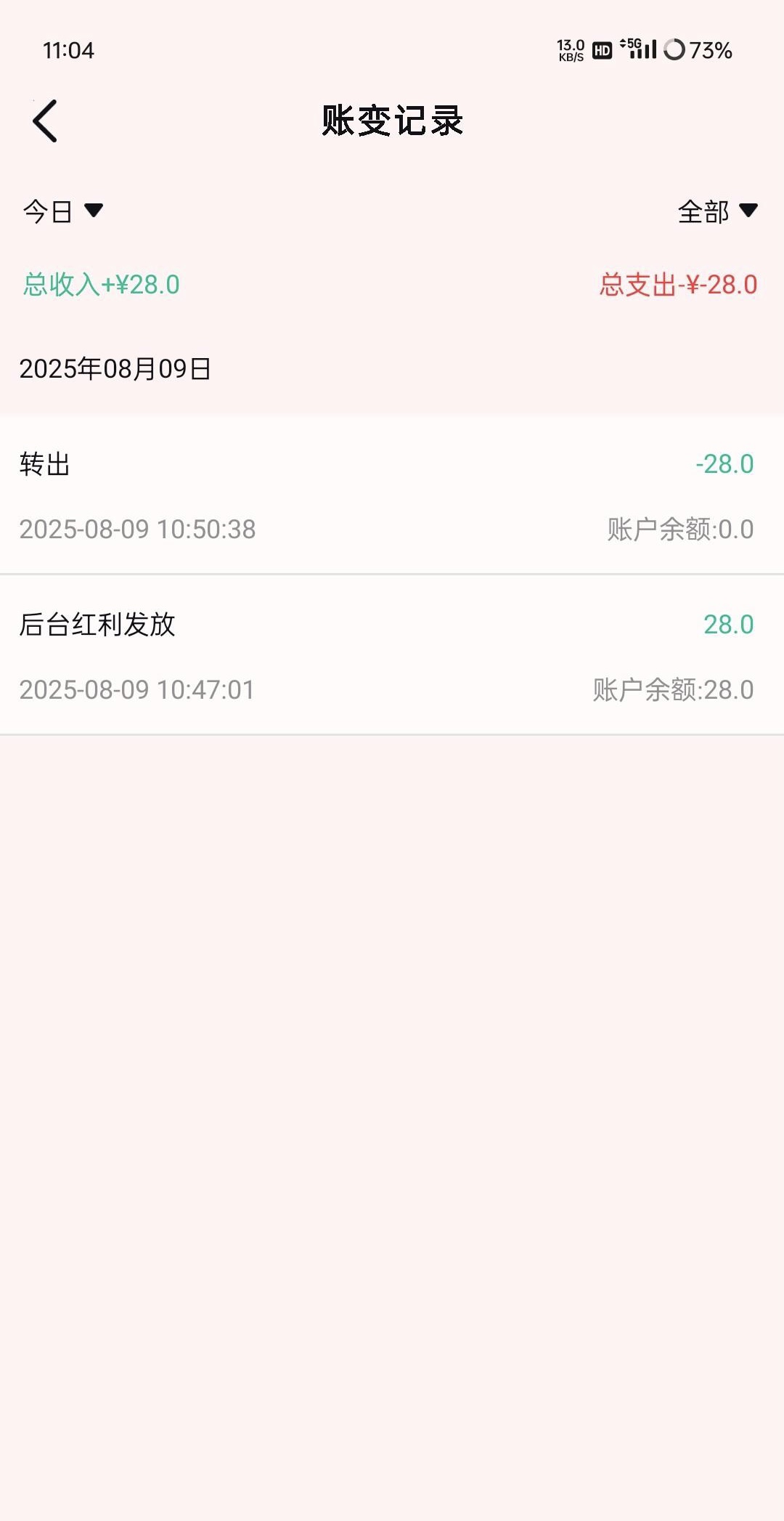Image resolution: width=784 pixels, height=1521 pixels.
Task: Open the 后台红利发放 transaction record
Action: 392,655
